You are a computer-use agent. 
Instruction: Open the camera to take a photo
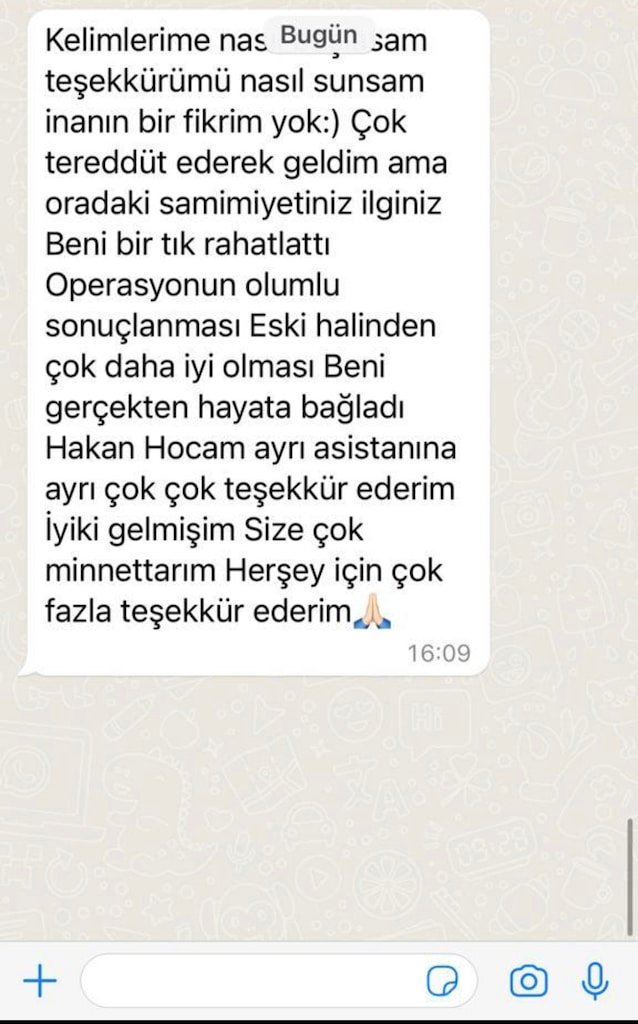528,981
